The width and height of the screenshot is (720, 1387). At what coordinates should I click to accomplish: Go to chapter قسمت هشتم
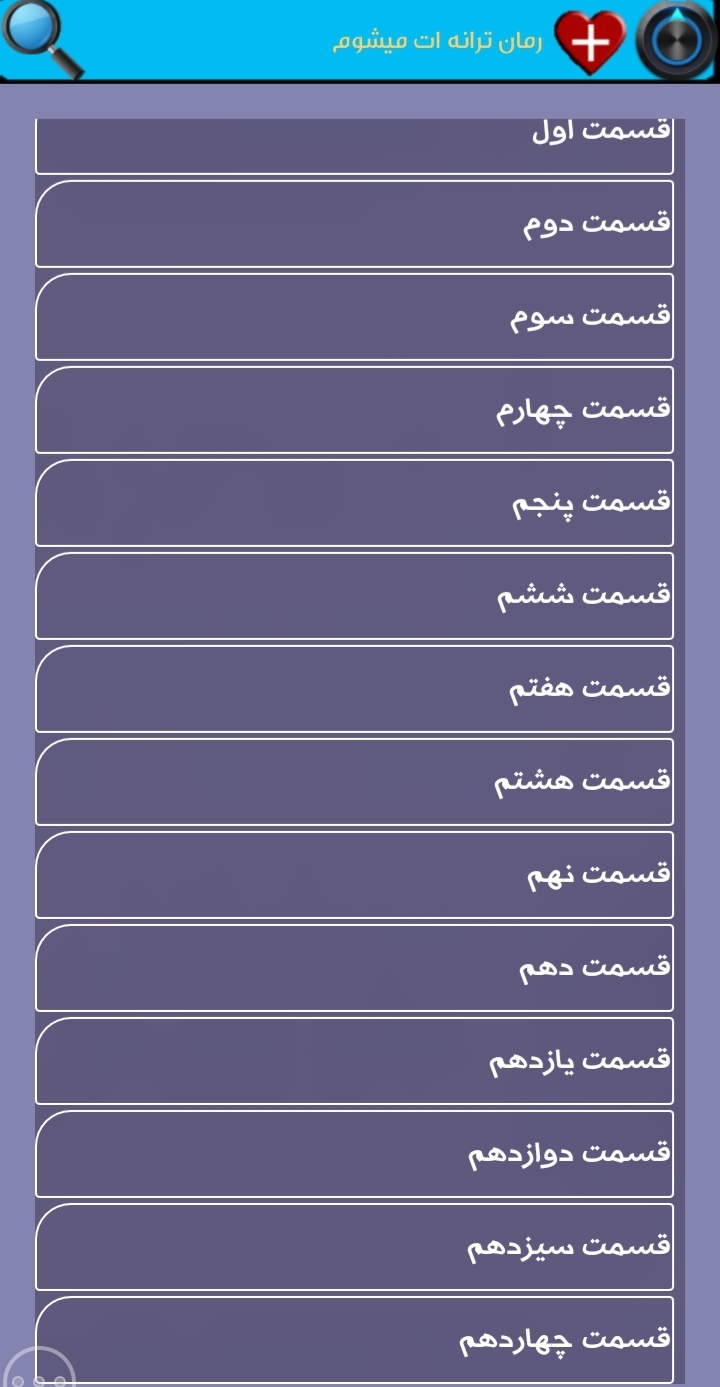click(x=354, y=782)
